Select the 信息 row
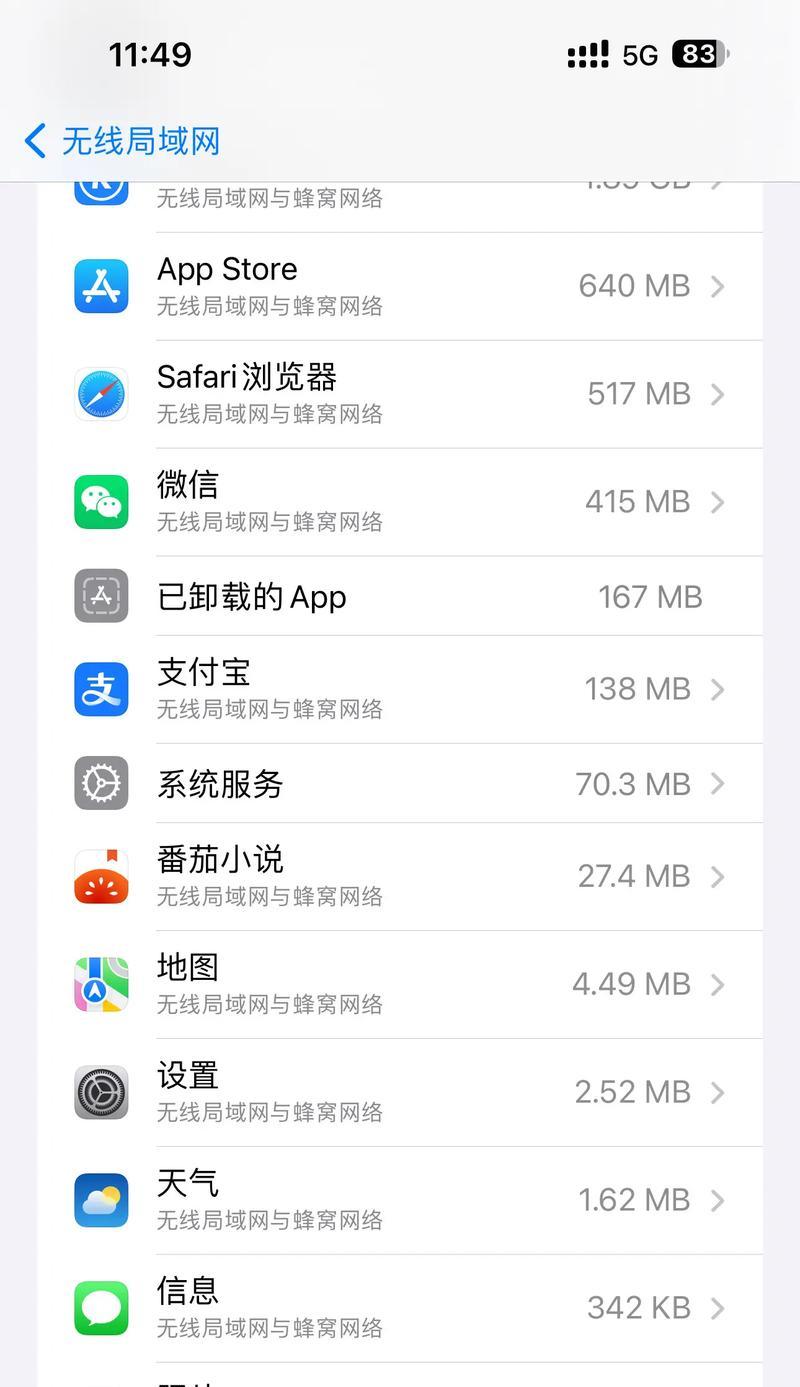Viewport: 800px width, 1387px height. coord(400,1308)
